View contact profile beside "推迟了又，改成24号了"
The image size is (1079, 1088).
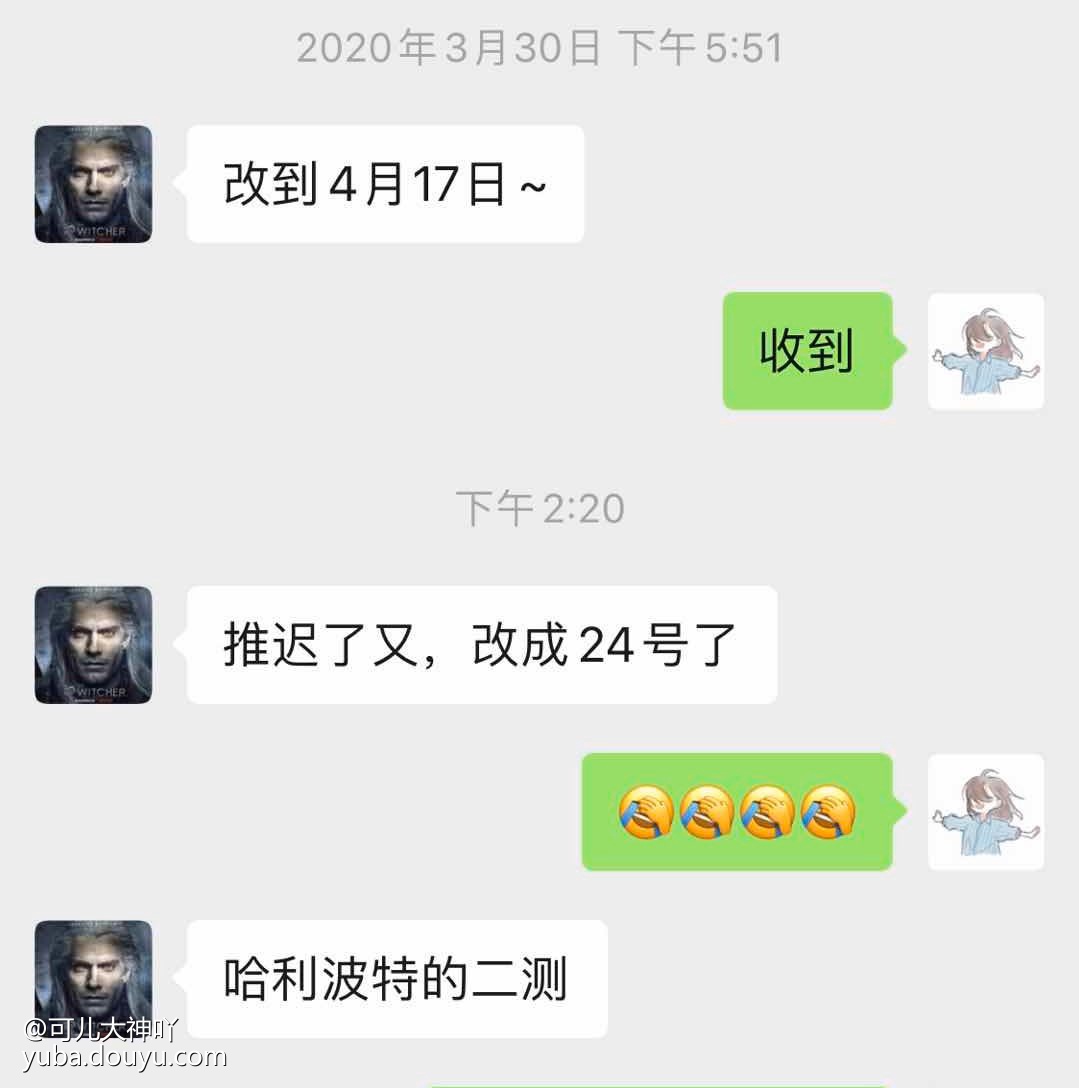coord(94,645)
